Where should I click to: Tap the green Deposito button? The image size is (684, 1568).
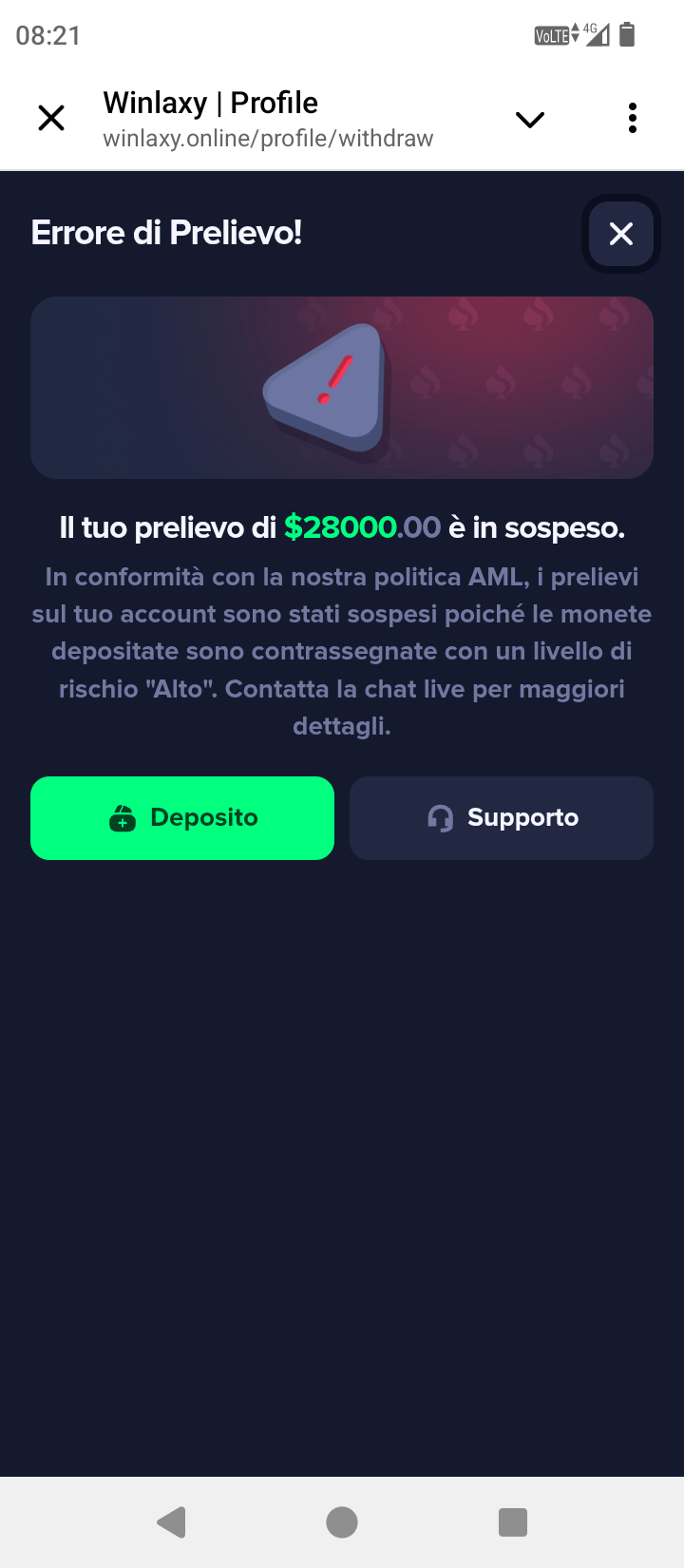point(182,818)
